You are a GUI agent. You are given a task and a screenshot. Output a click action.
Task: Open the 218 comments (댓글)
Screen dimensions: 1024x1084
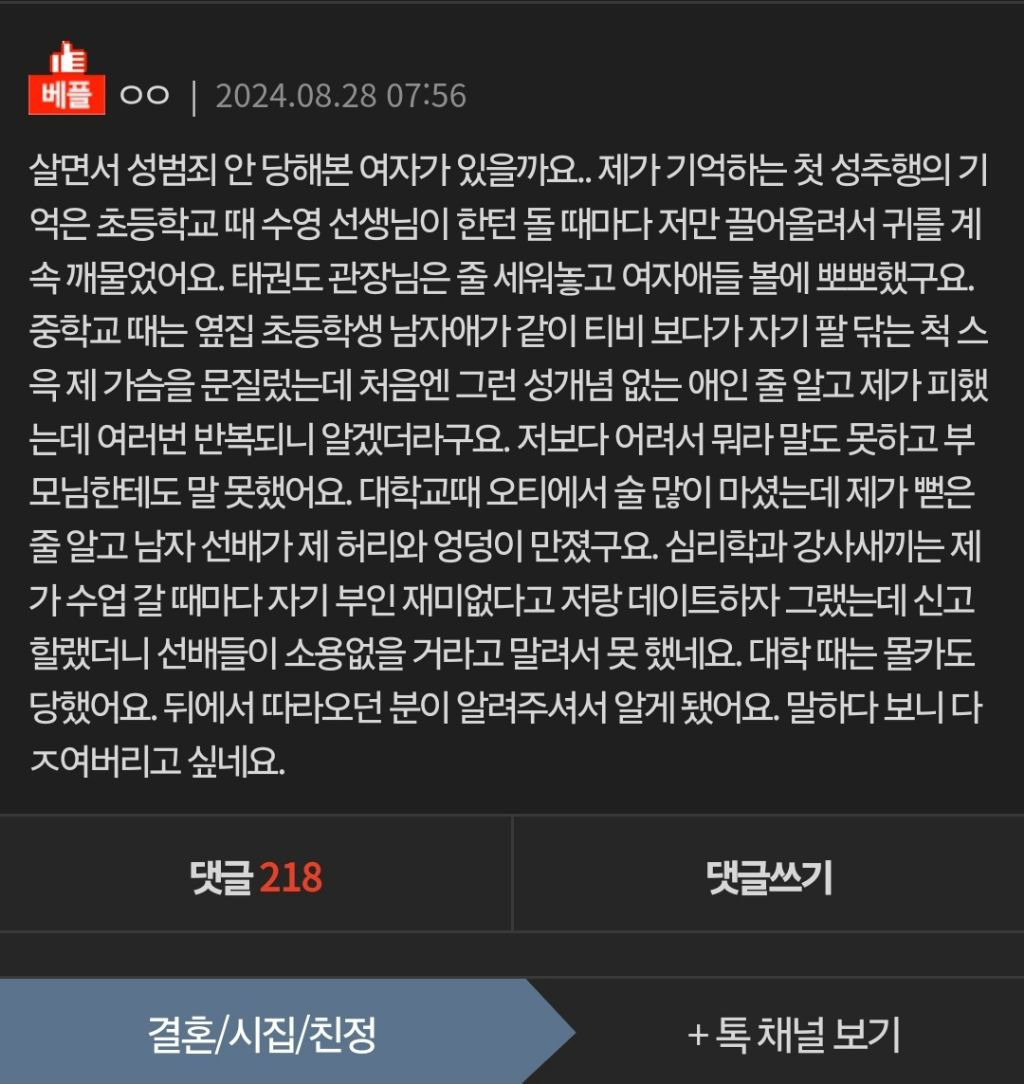(256, 877)
